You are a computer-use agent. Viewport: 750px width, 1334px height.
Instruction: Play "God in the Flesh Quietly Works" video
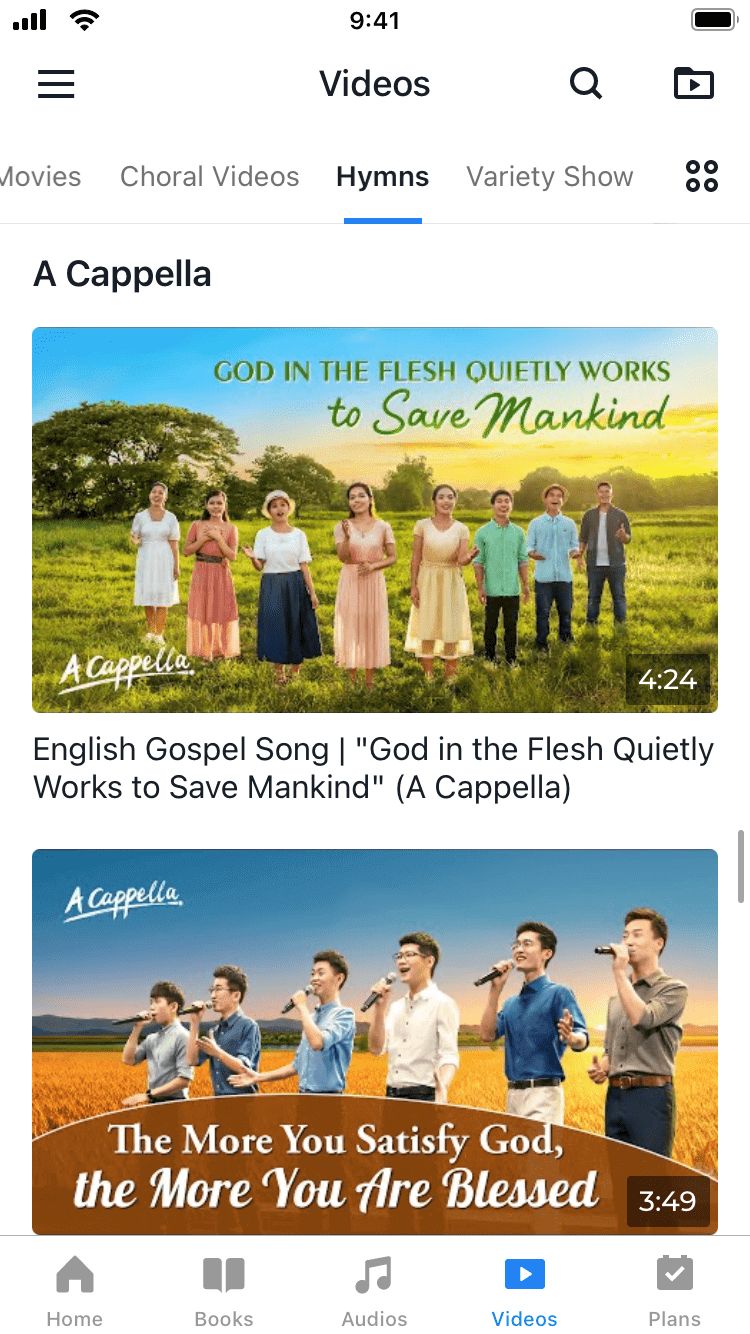tap(375, 520)
